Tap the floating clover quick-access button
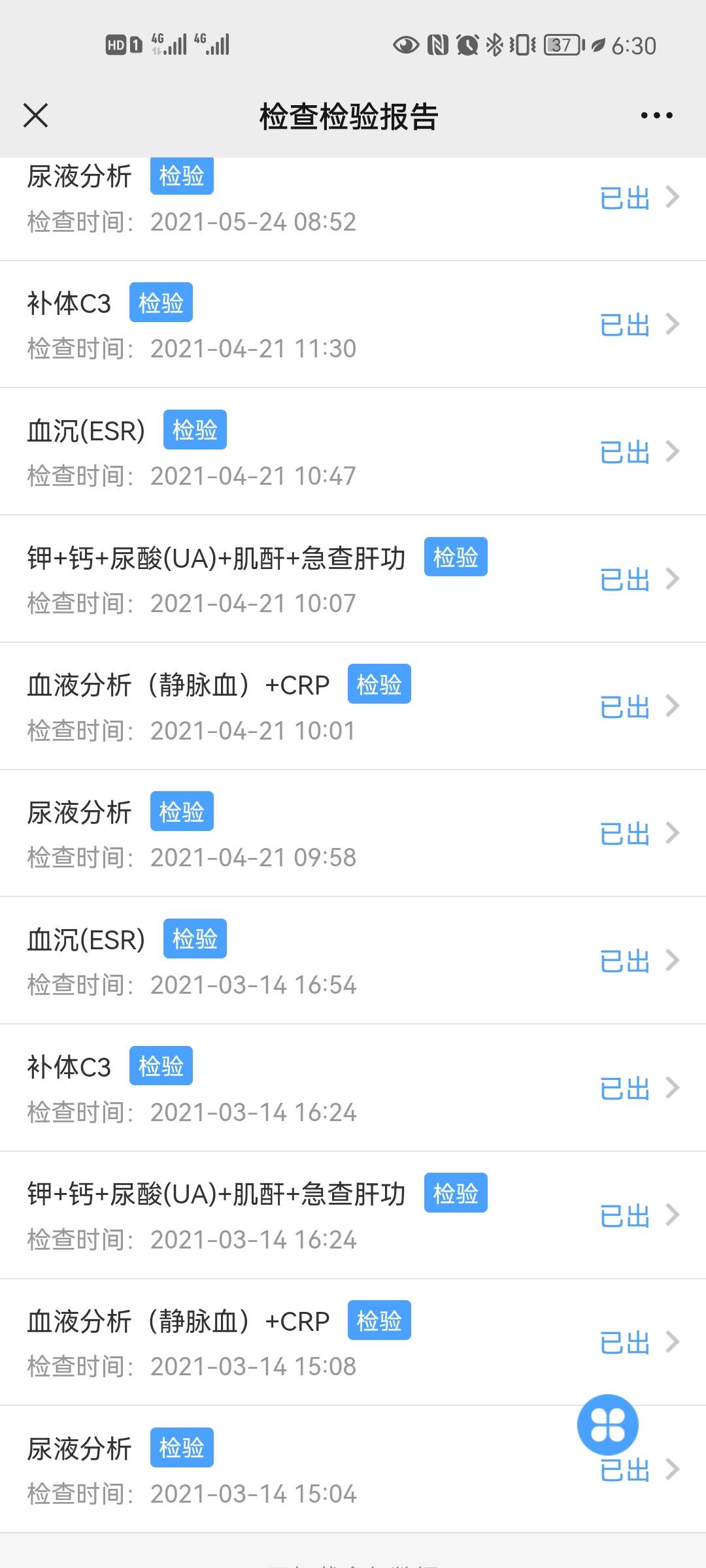Viewport: 706px width, 1568px height. (x=607, y=1425)
